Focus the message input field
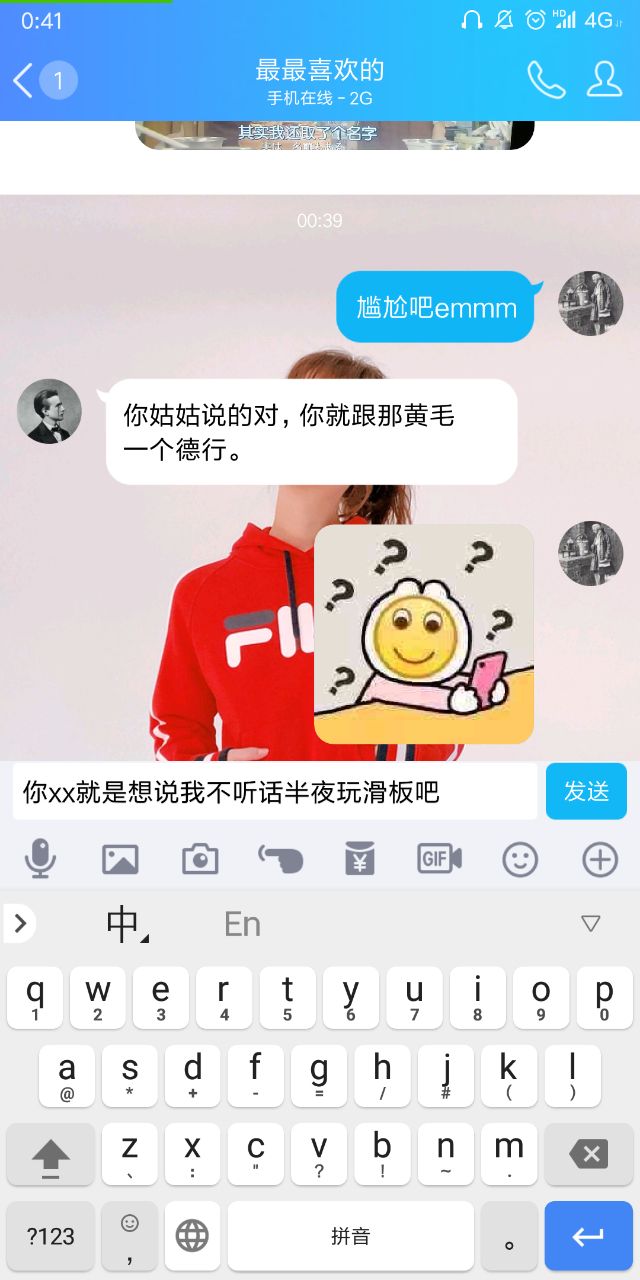This screenshot has width=640, height=1280. pyautogui.click(x=275, y=792)
